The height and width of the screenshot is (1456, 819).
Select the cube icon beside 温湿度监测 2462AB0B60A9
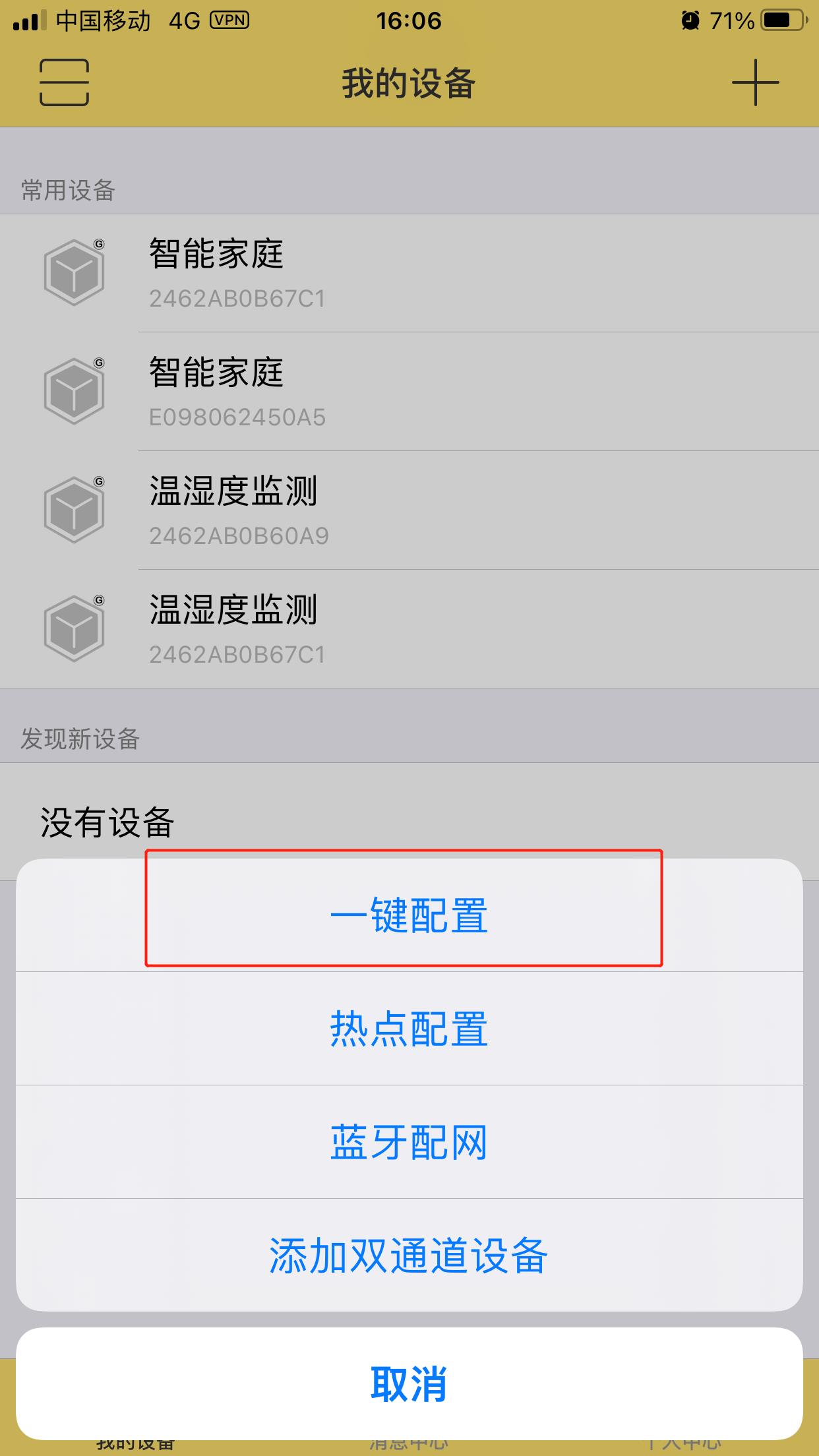pos(75,509)
